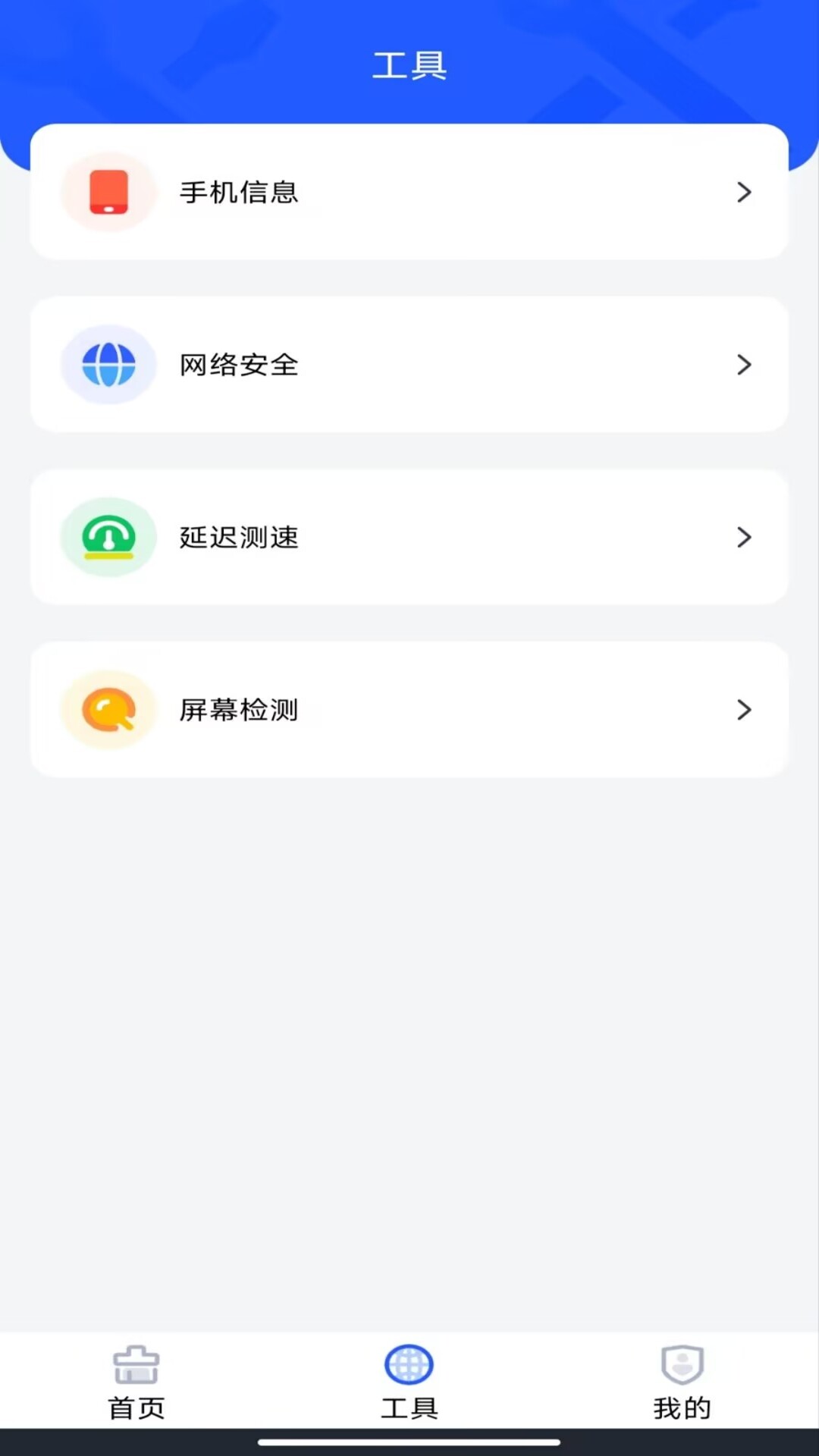Image resolution: width=819 pixels, height=1456 pixels.
Task: Open the 网络安全 tool
Action: [409, 364]
